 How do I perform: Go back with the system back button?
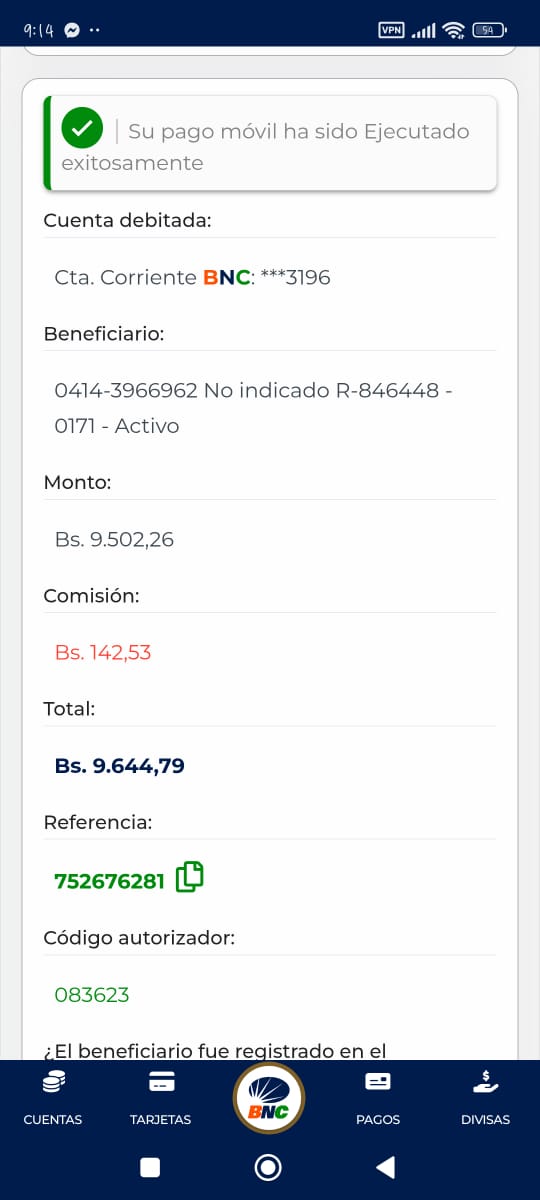385,1167
